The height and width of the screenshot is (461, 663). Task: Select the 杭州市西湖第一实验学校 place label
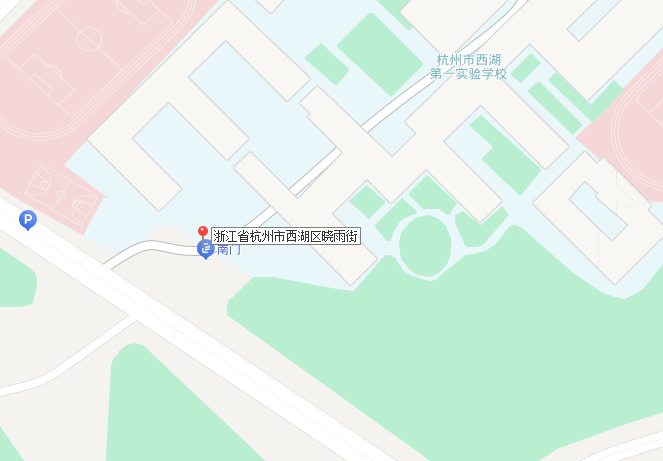(x=469, y=67)
